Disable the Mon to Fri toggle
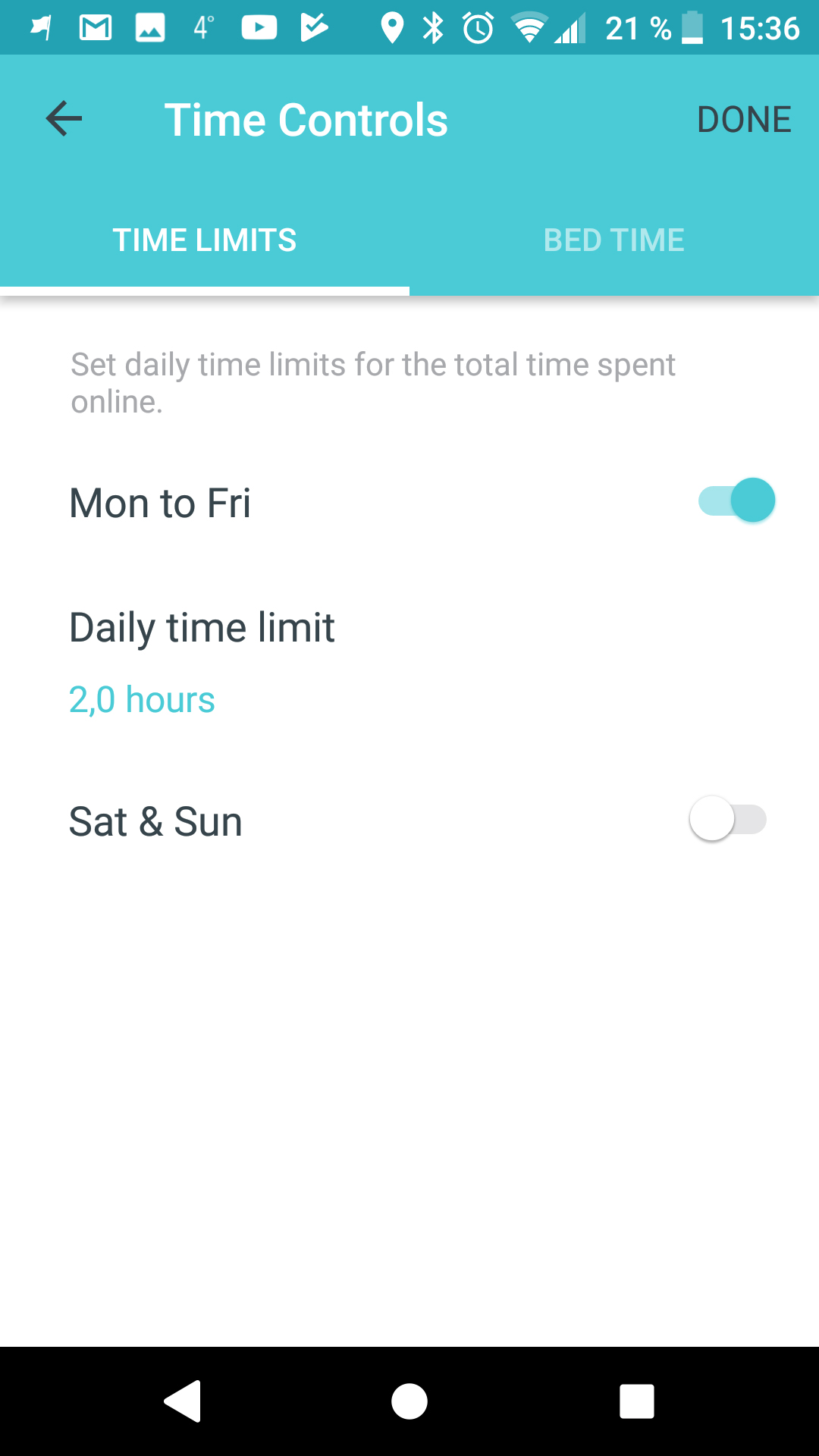 coord(736,500)
